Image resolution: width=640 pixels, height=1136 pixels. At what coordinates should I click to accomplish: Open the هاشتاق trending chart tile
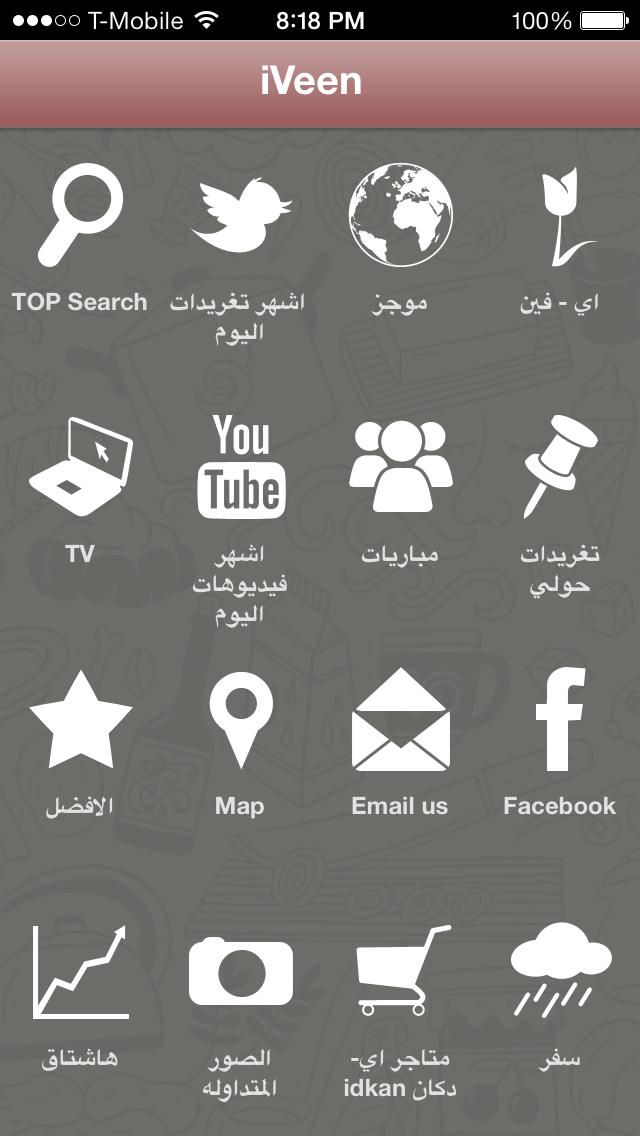[80, 972]
